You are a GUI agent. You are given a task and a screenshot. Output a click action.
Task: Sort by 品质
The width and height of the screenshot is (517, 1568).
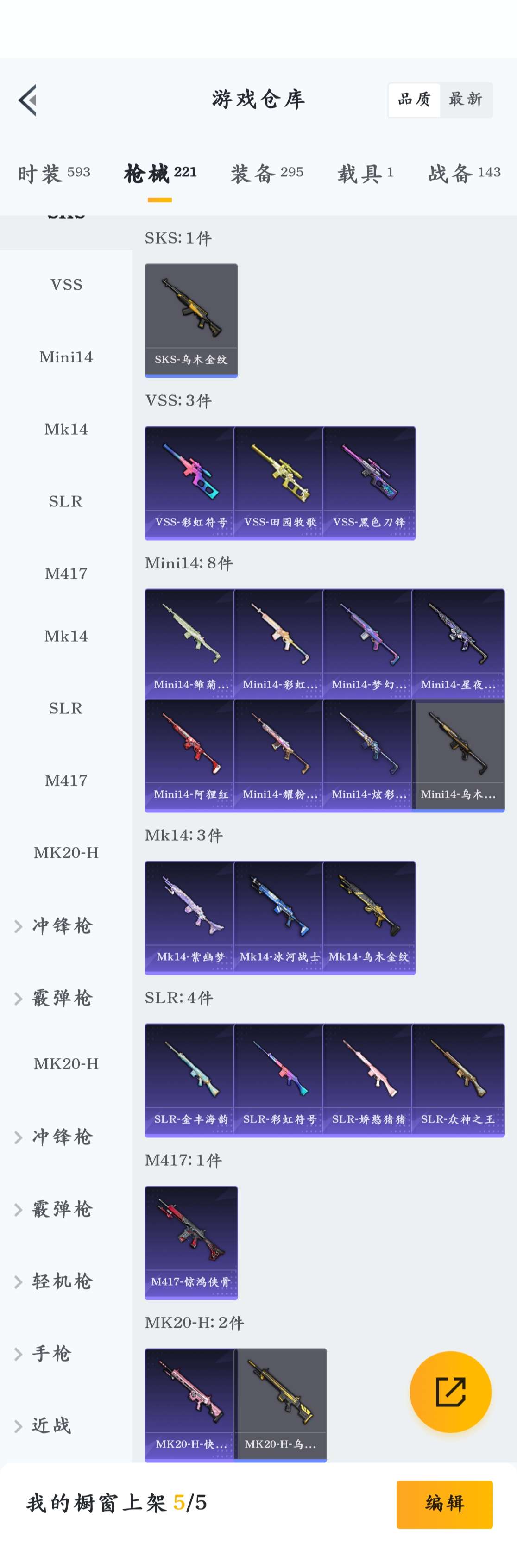pyautogui.click(x=414, y=99)
